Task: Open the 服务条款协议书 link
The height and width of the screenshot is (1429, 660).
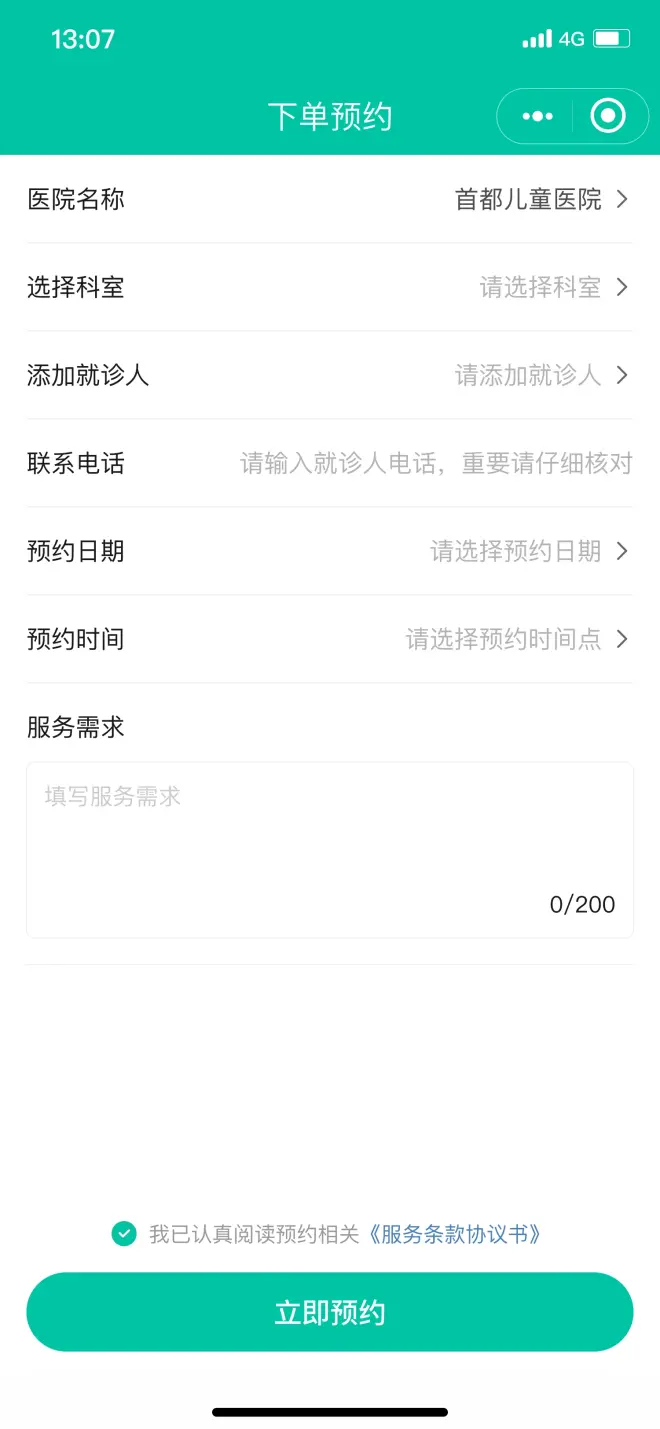Action: point(455,1234)
